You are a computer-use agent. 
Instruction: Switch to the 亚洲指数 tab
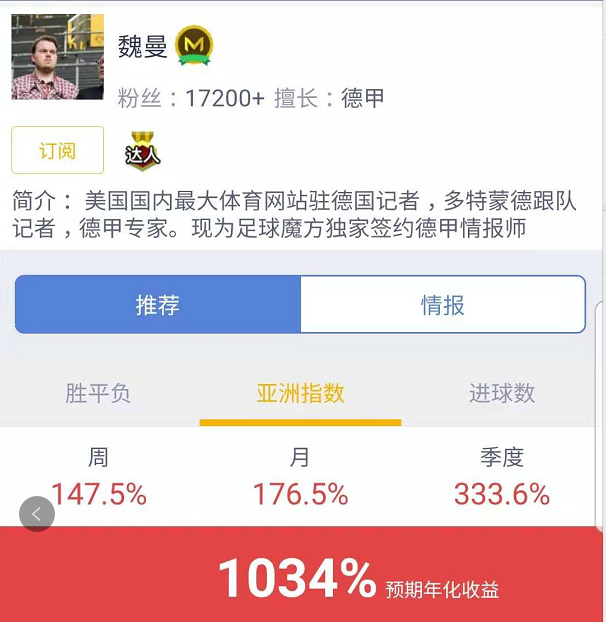[300, 393]
